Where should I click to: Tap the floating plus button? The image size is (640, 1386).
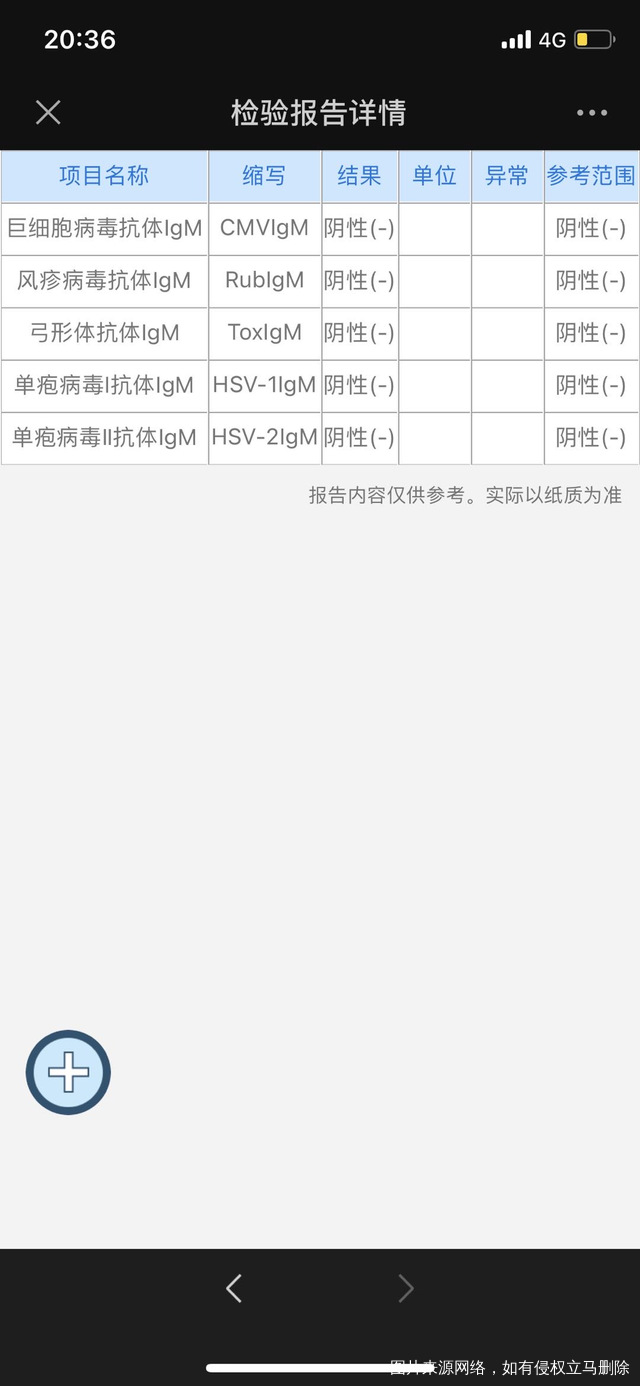68,1072
